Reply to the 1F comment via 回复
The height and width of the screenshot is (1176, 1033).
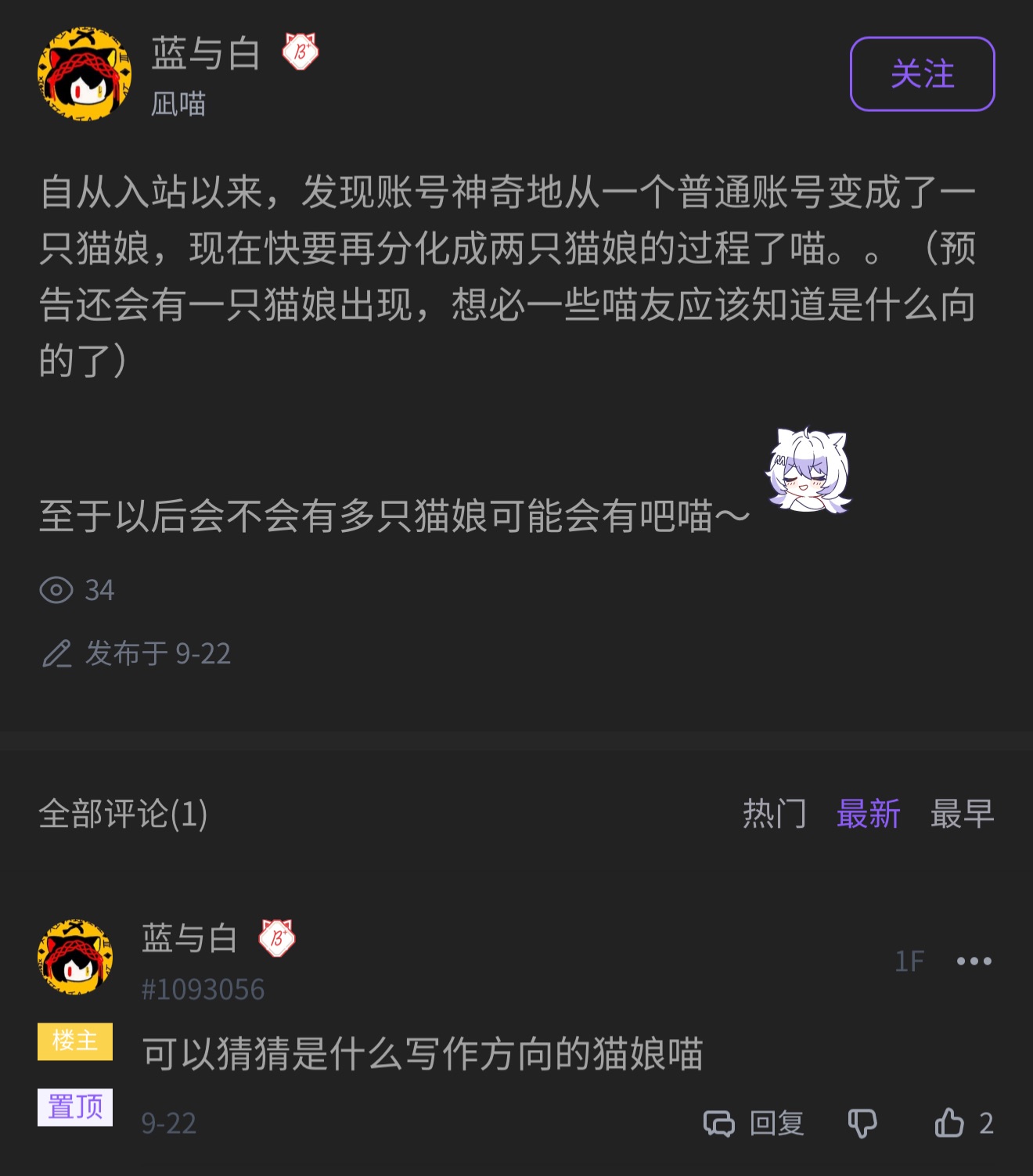click(x=754, y=1123)
